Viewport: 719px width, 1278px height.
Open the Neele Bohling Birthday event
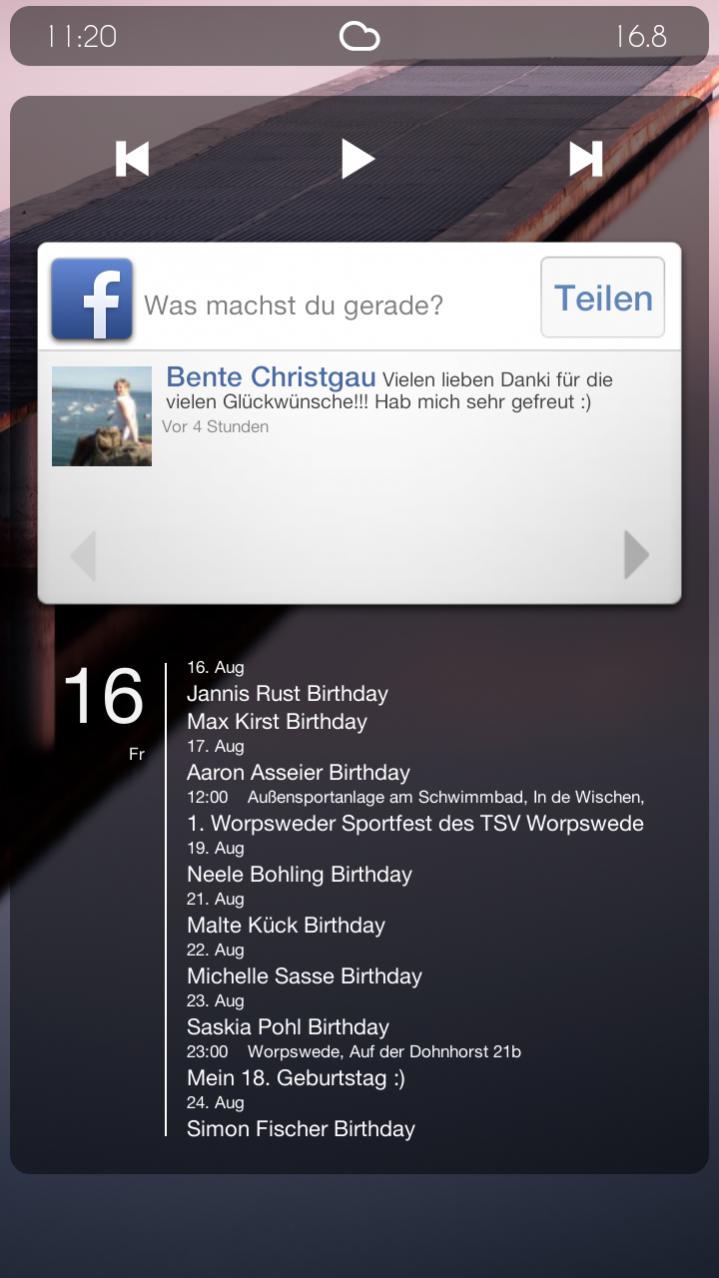pyautogui.click(x=299, y=874)
